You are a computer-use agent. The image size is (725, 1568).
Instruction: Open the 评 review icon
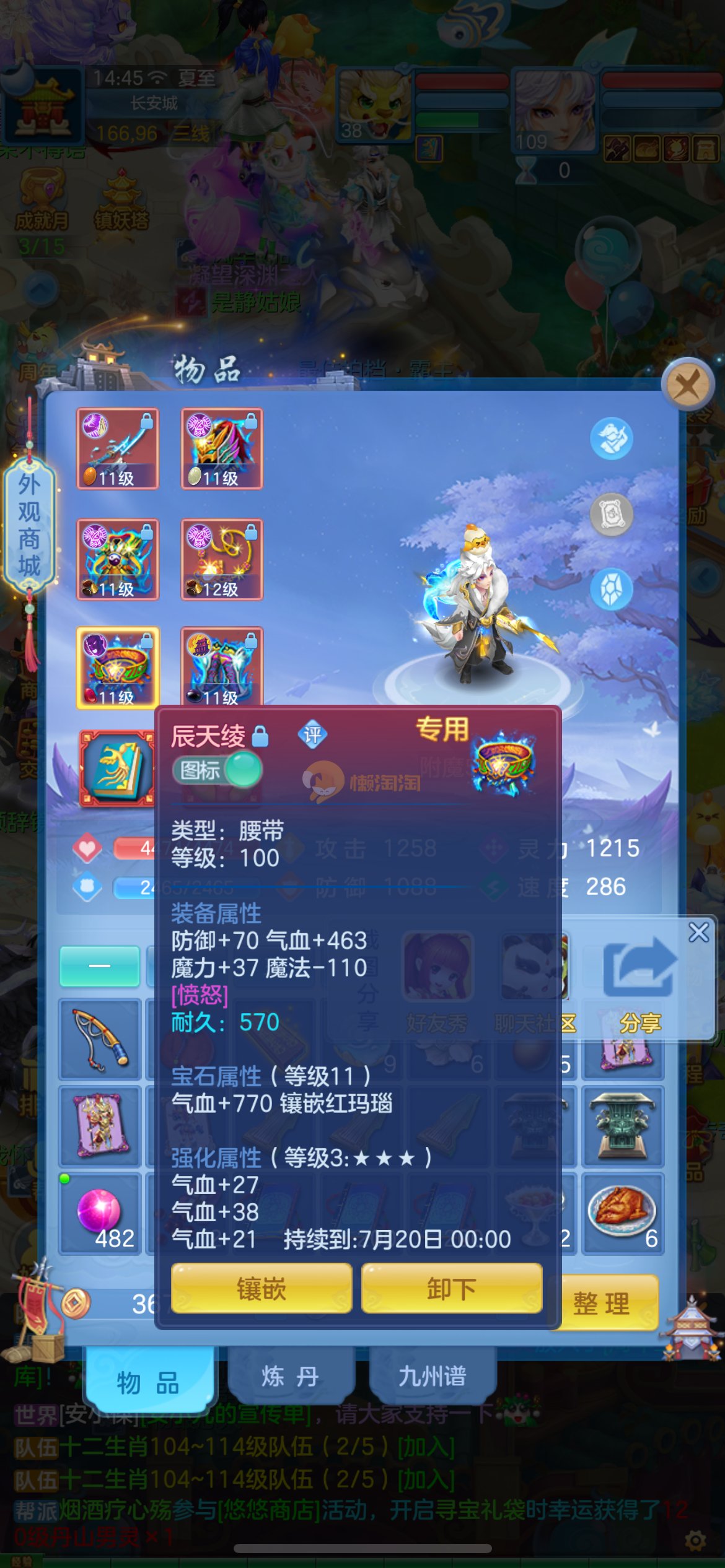click(312, 735)
